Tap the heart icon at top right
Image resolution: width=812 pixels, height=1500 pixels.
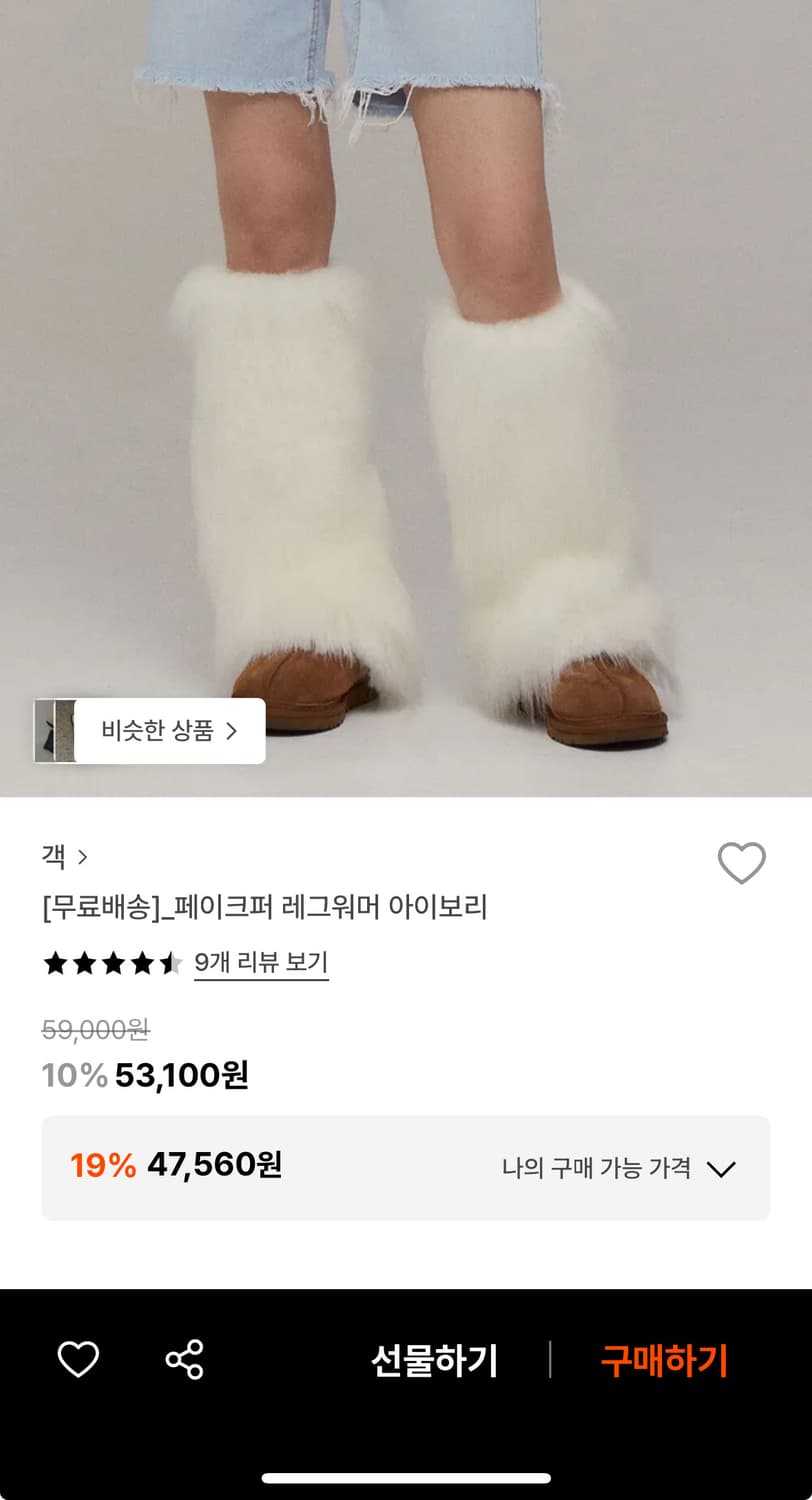742,862
